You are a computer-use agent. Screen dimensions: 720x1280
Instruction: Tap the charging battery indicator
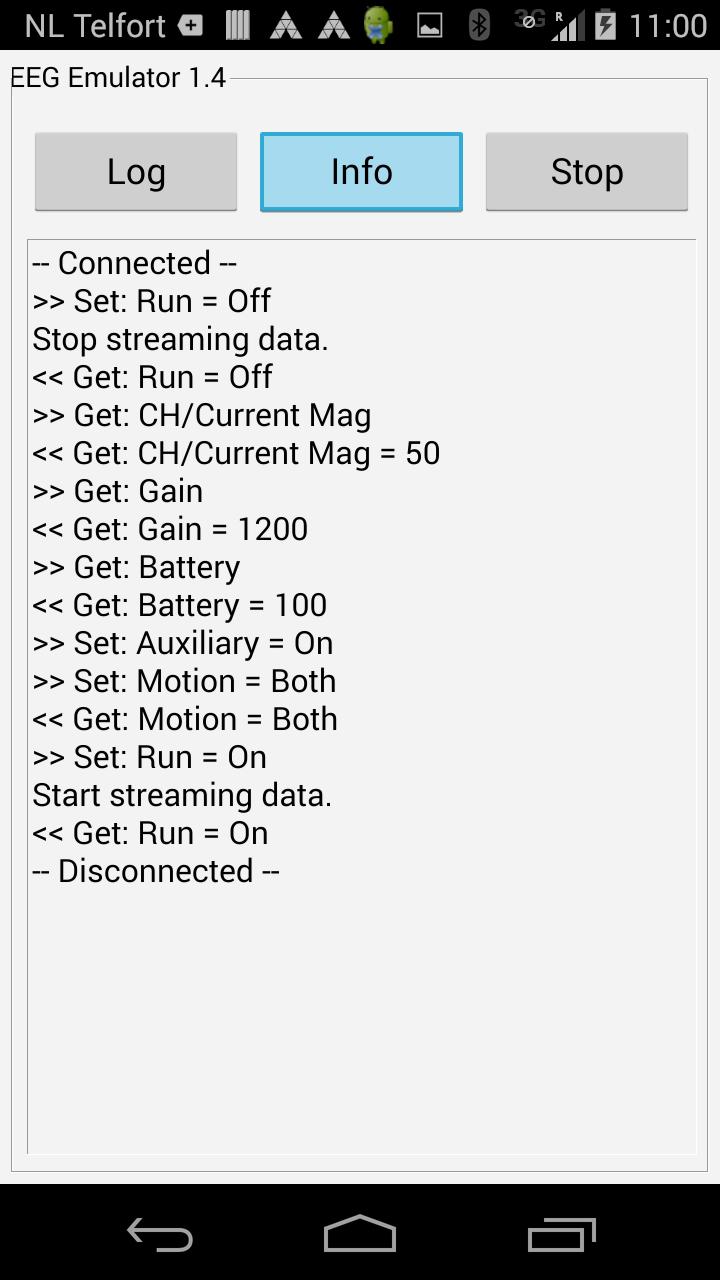pyautogui.click(x=604, y=24)
